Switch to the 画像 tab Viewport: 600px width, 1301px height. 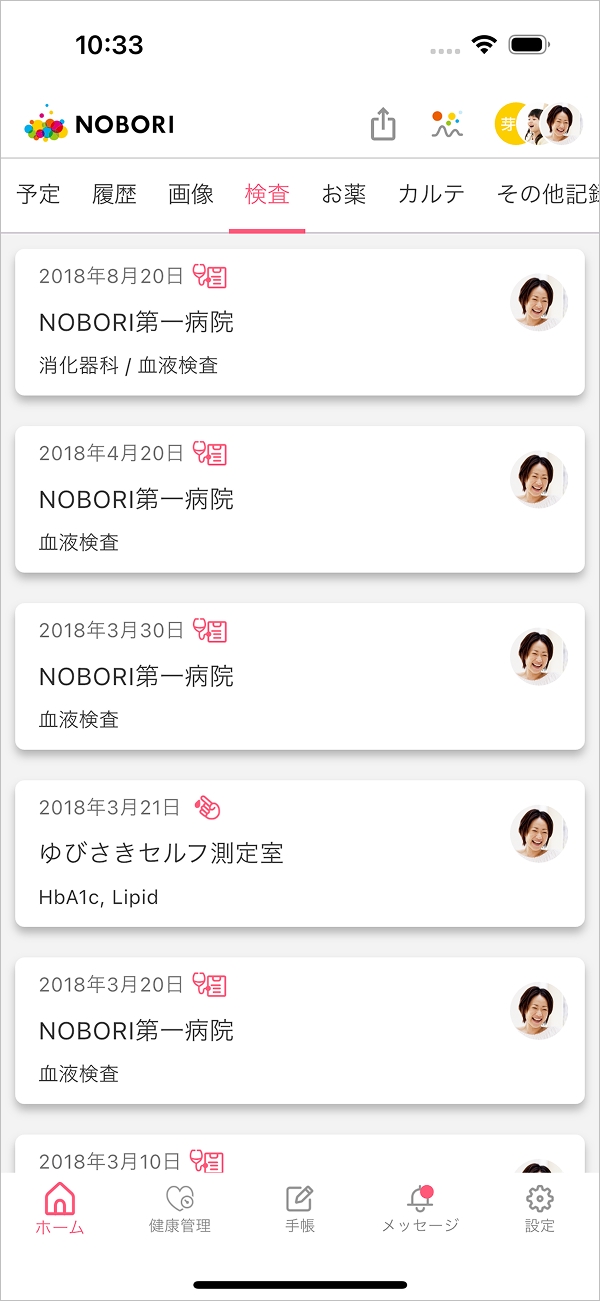click(191, 194)
